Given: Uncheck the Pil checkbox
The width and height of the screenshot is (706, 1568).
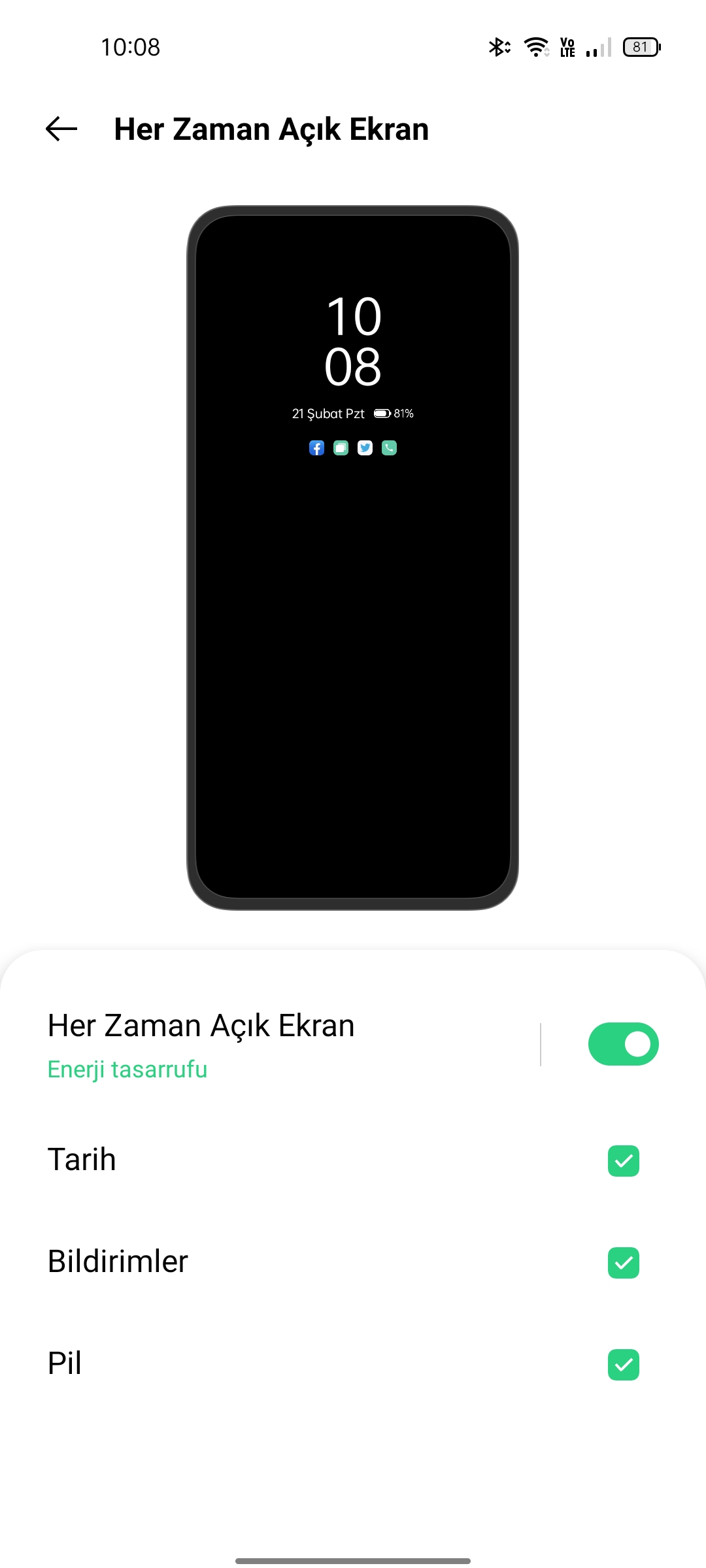Looking at the screenshot, I should (x=623, y=1365).
